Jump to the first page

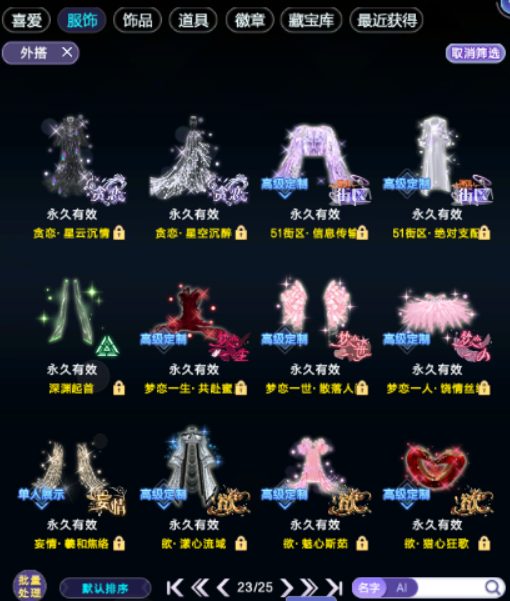tap(174, 588)
